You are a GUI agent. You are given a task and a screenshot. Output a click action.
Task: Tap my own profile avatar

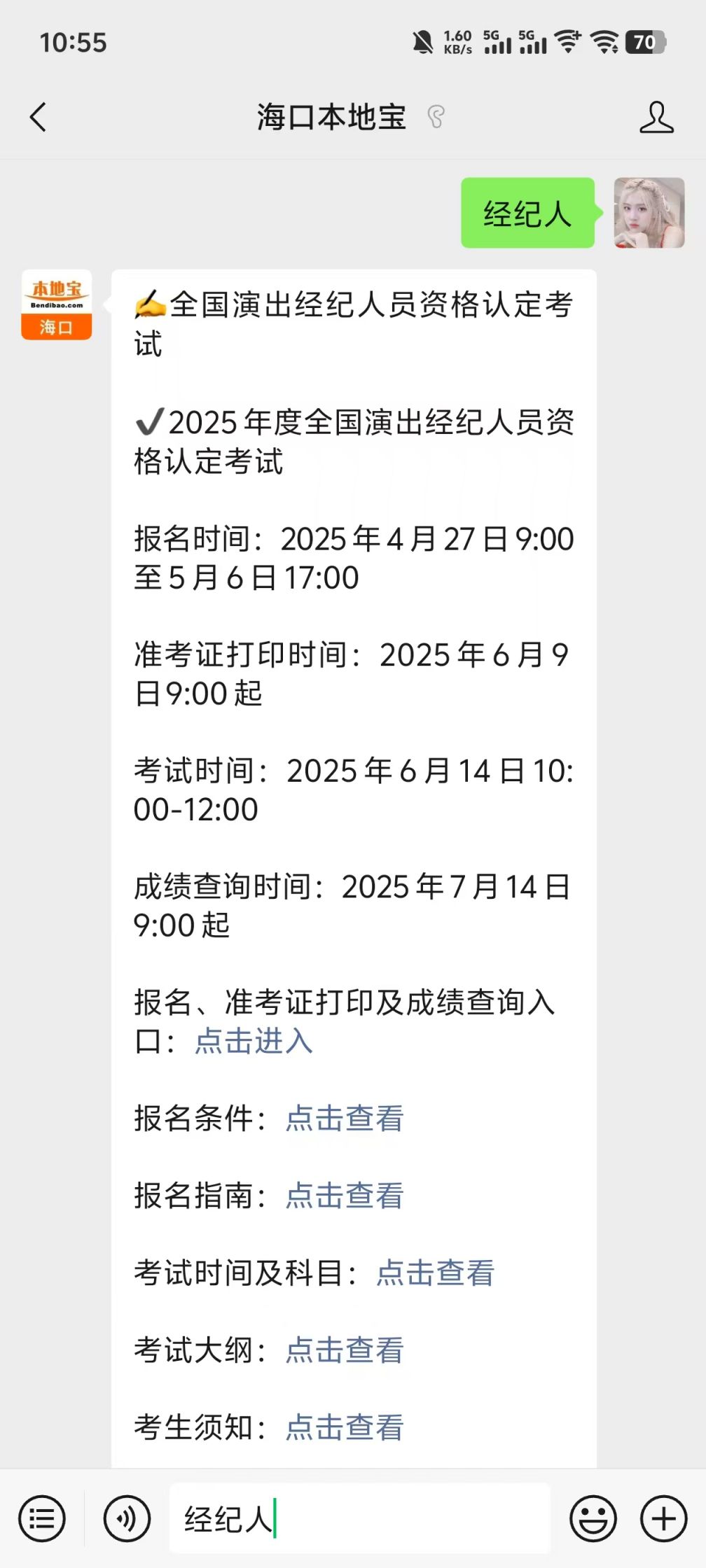point(649,213)
